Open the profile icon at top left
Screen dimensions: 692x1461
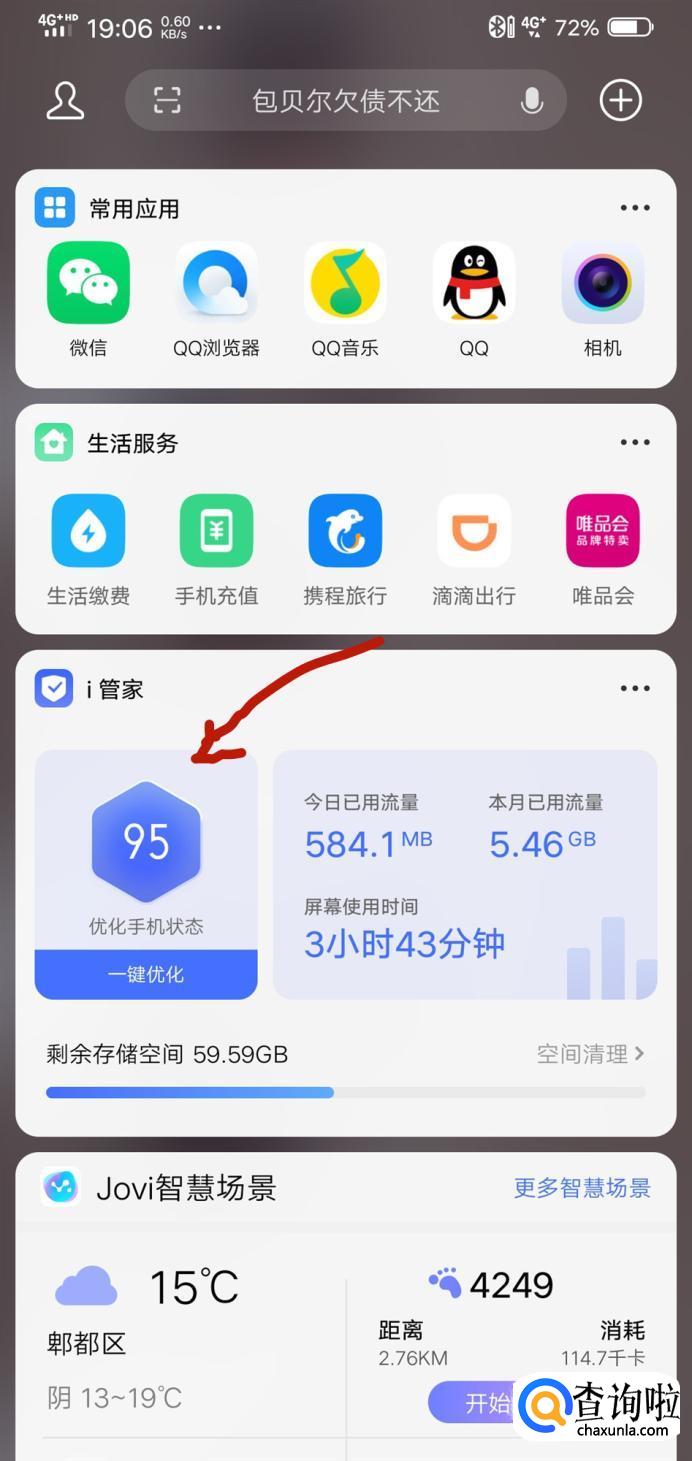click(x=66, y=101)
